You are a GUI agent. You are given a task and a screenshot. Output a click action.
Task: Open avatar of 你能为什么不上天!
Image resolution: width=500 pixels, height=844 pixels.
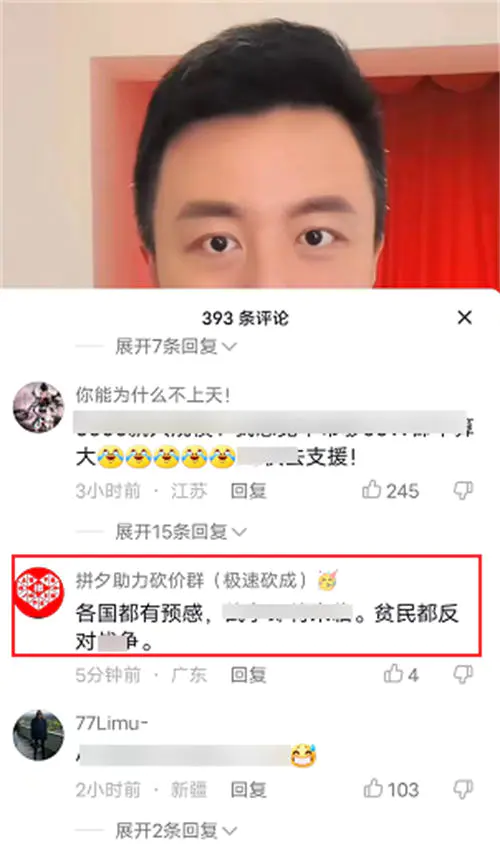38,407
